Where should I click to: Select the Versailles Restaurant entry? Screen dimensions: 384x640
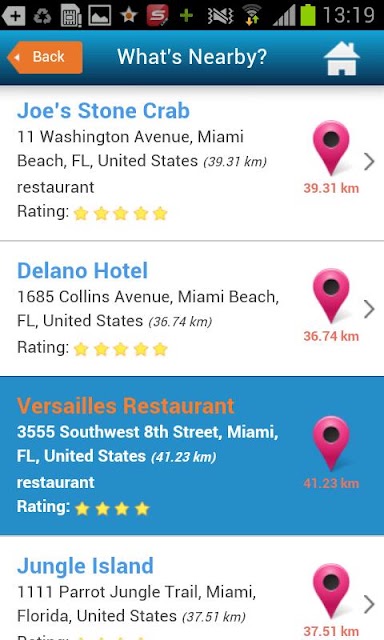[x=192, y=456]
